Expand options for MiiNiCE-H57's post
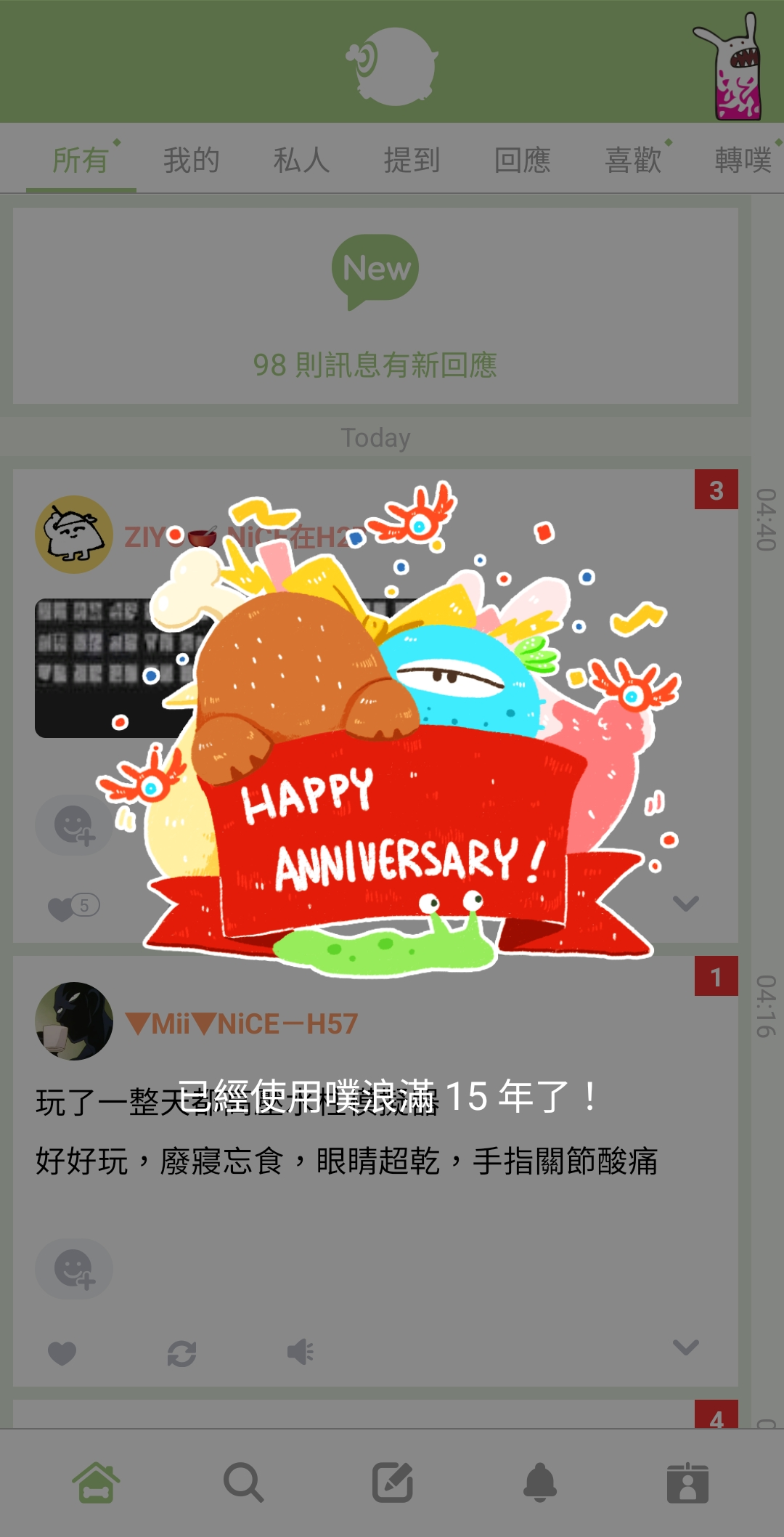Screen dimensions: 784x1537 tap(685, 1348)
